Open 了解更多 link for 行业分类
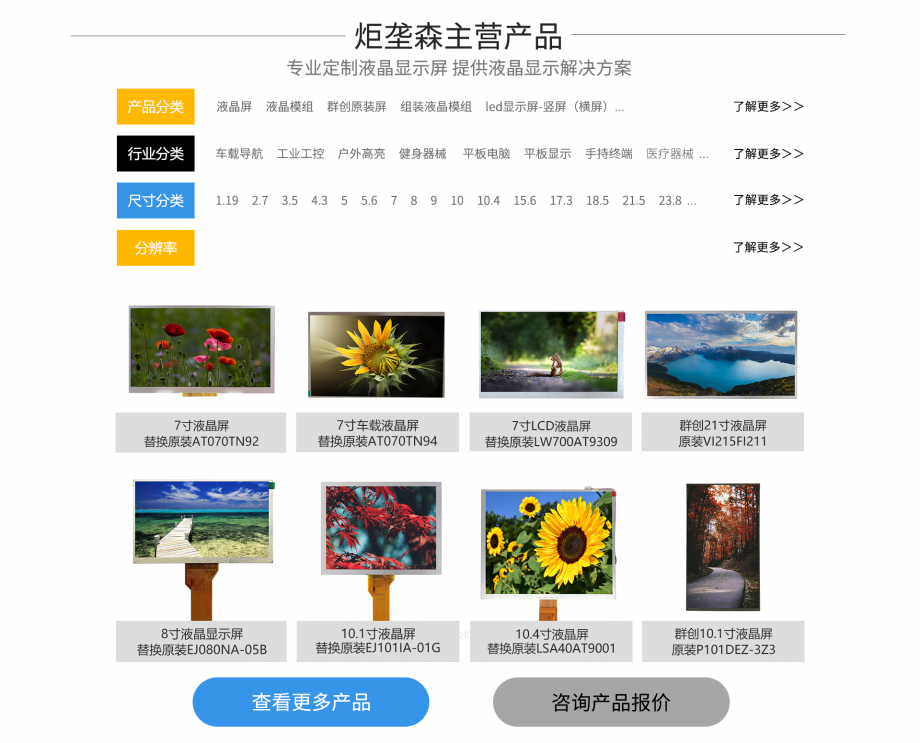This screenshot has width=920, height=743. [767, 154]
